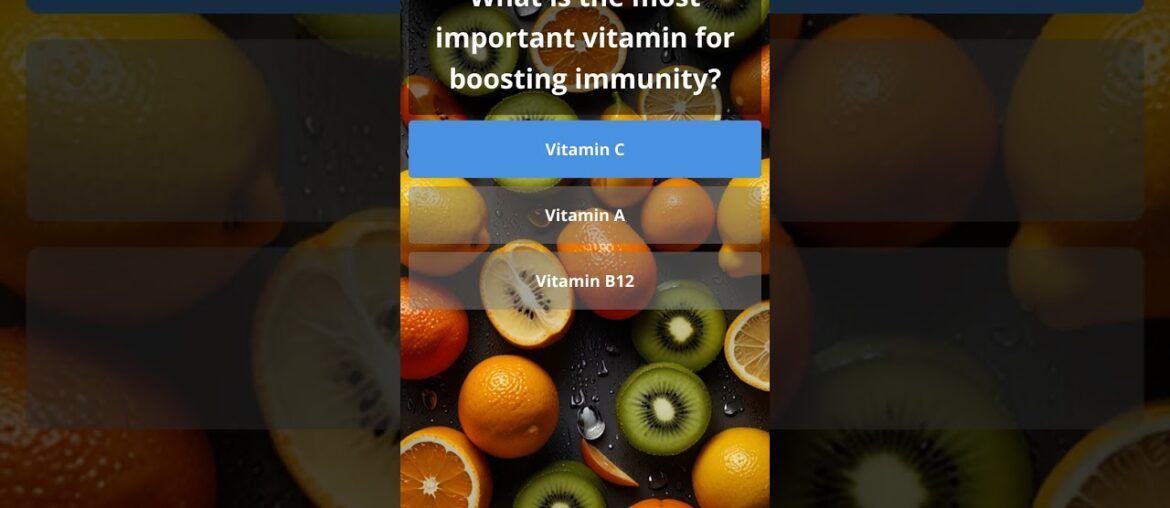Pick the Vitamin B12 option

(x=584, y=281)
